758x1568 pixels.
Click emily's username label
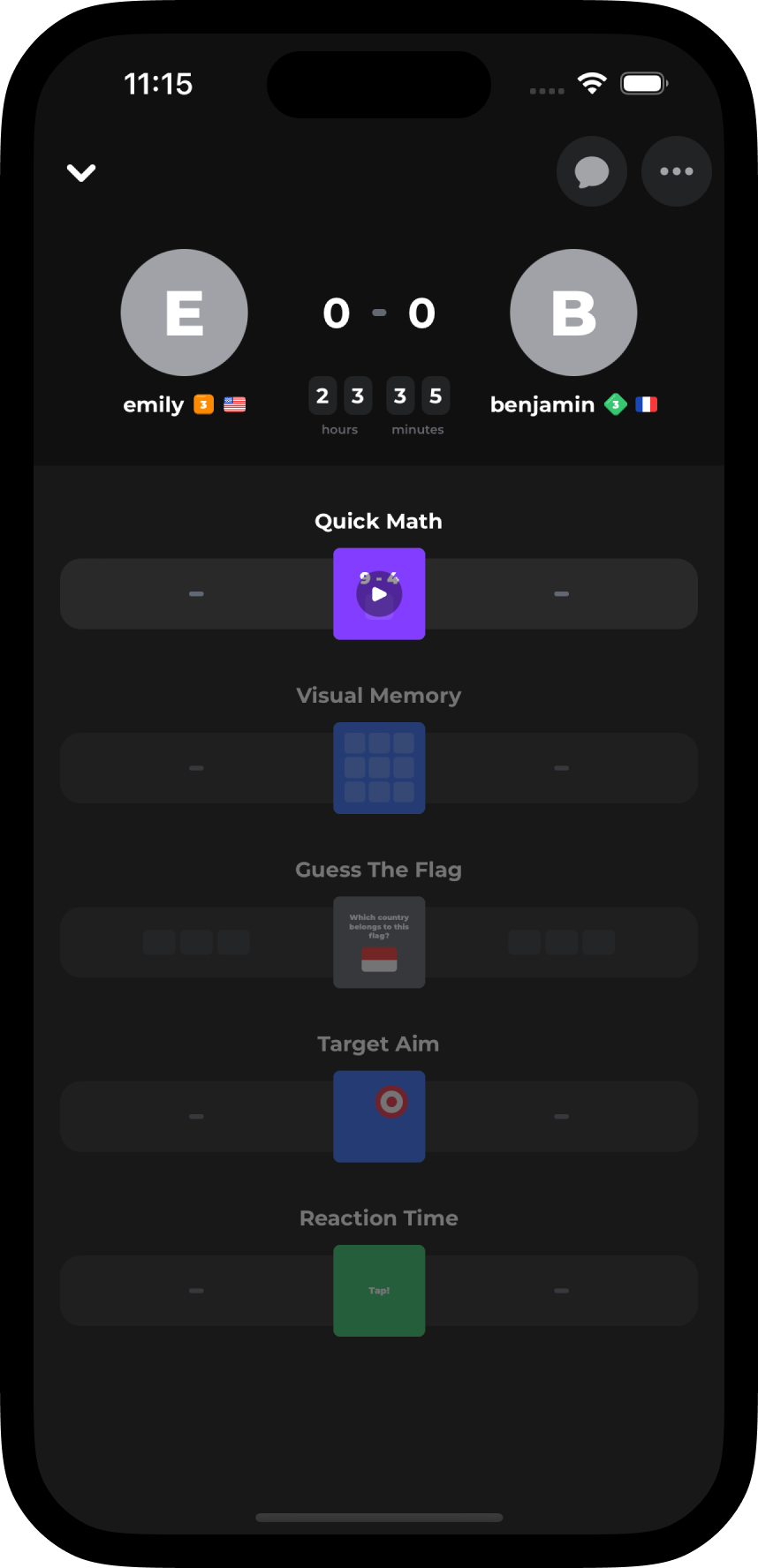tap(155, 404)
